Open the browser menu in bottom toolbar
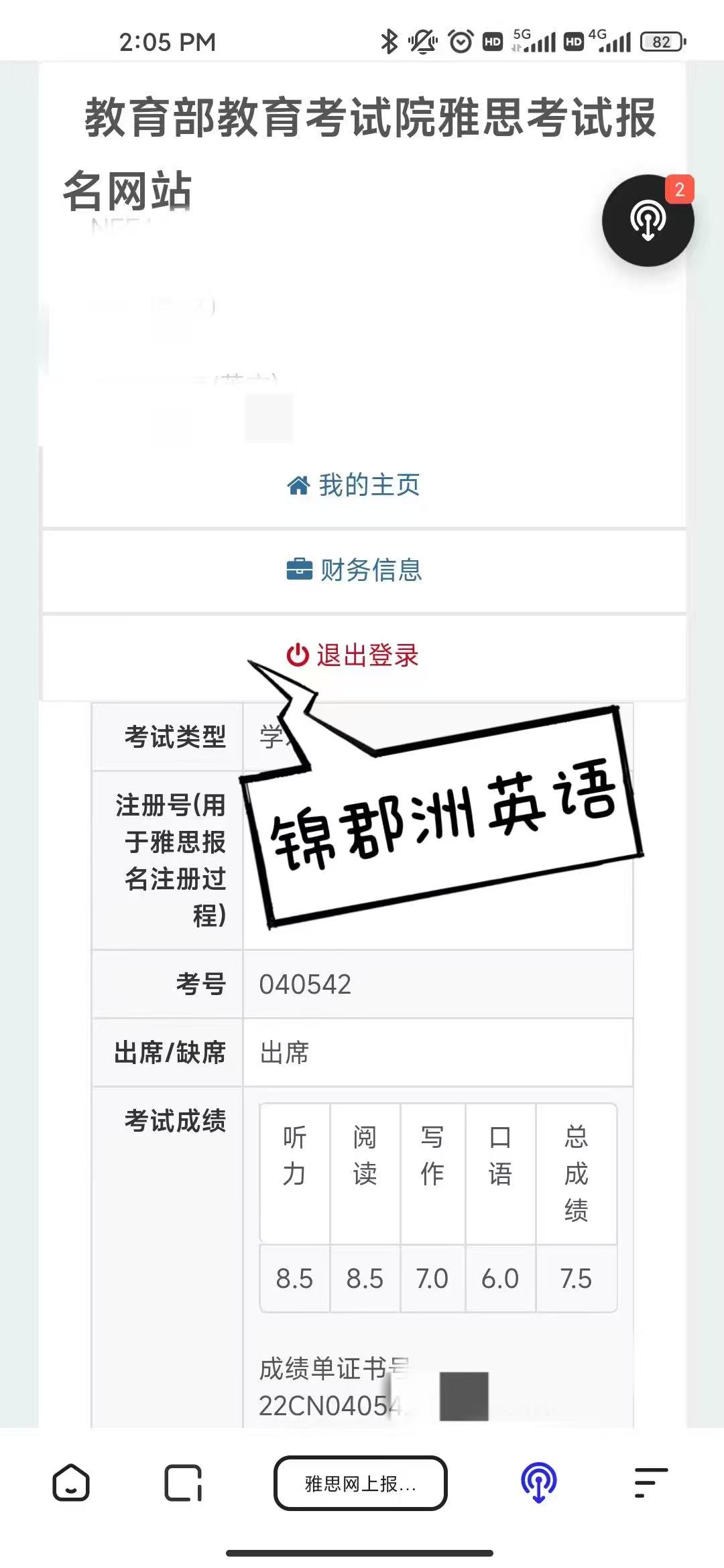 point(651,1482)
